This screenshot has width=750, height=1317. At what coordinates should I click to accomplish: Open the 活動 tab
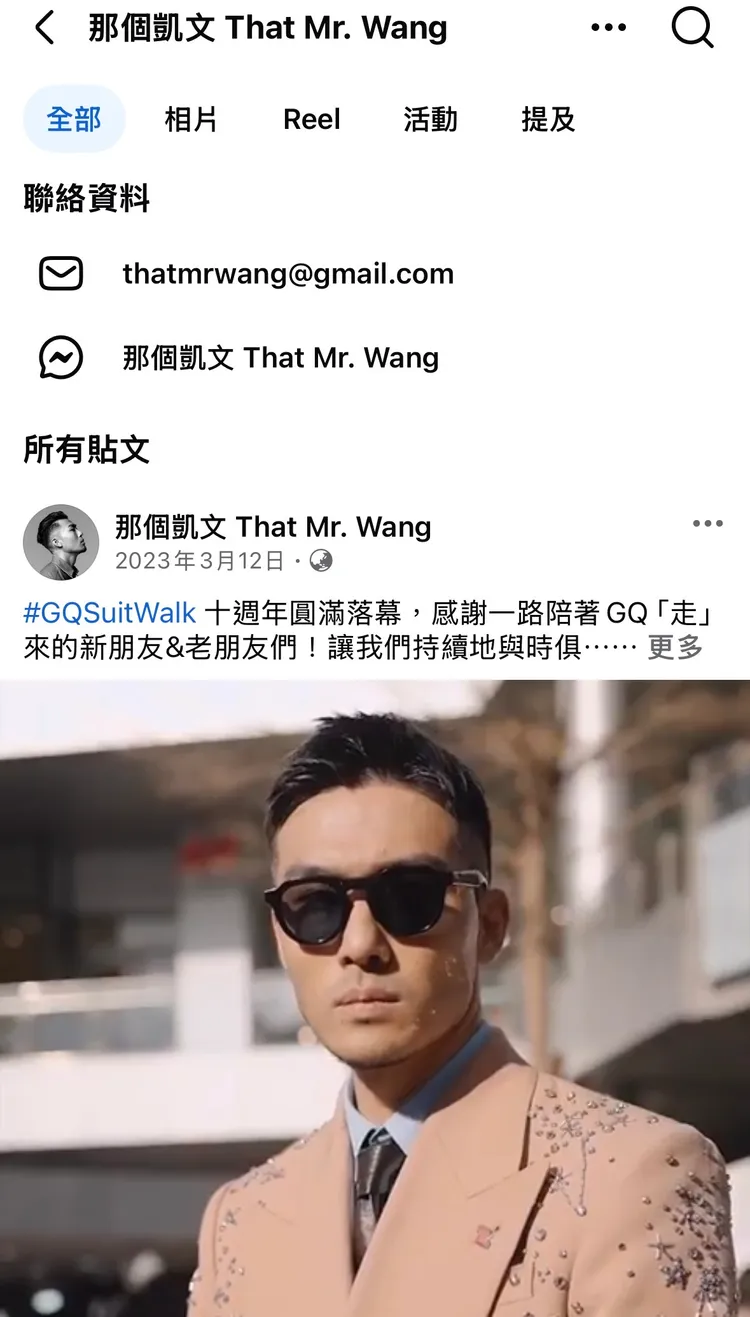click(x=430, y=120)
